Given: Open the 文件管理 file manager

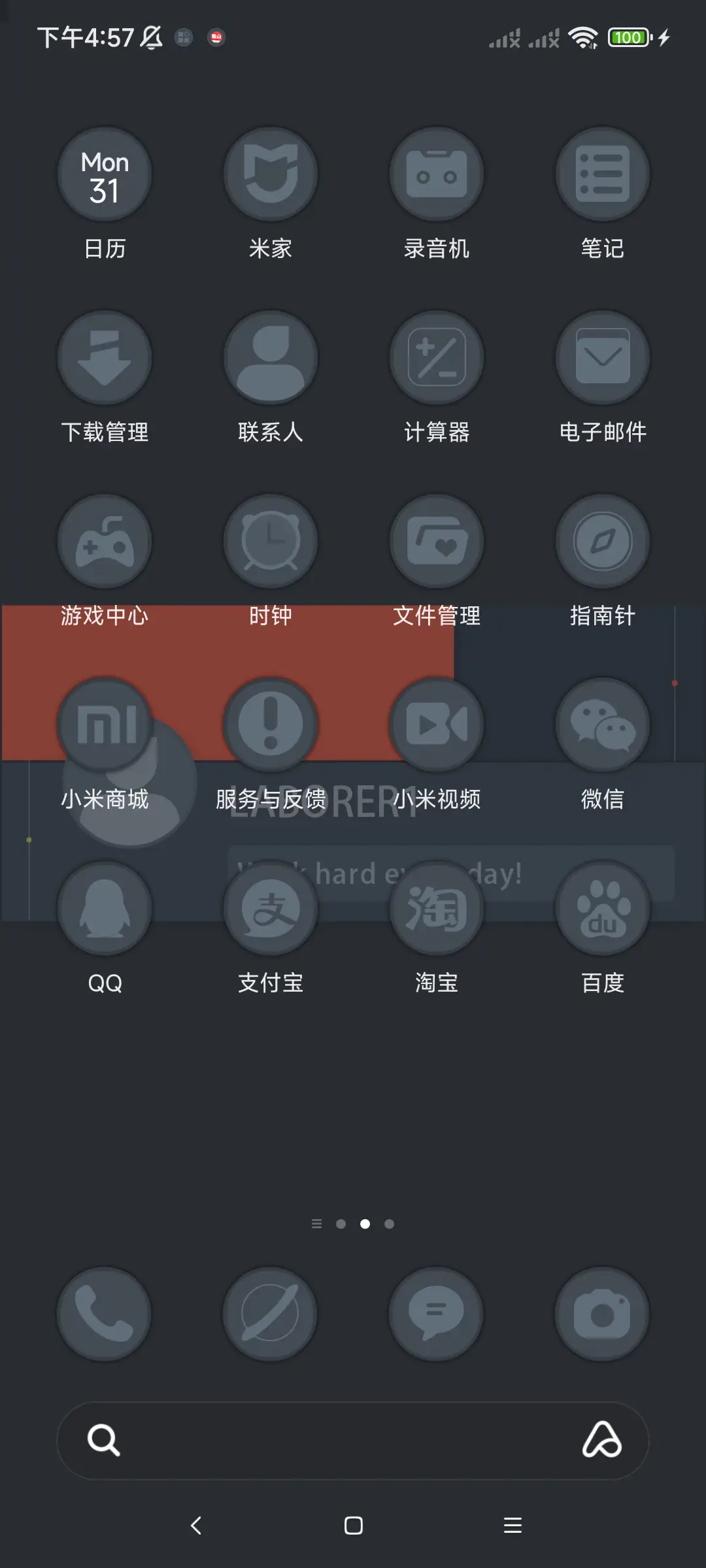Looking at the screenshot, I should click(436, 540).
